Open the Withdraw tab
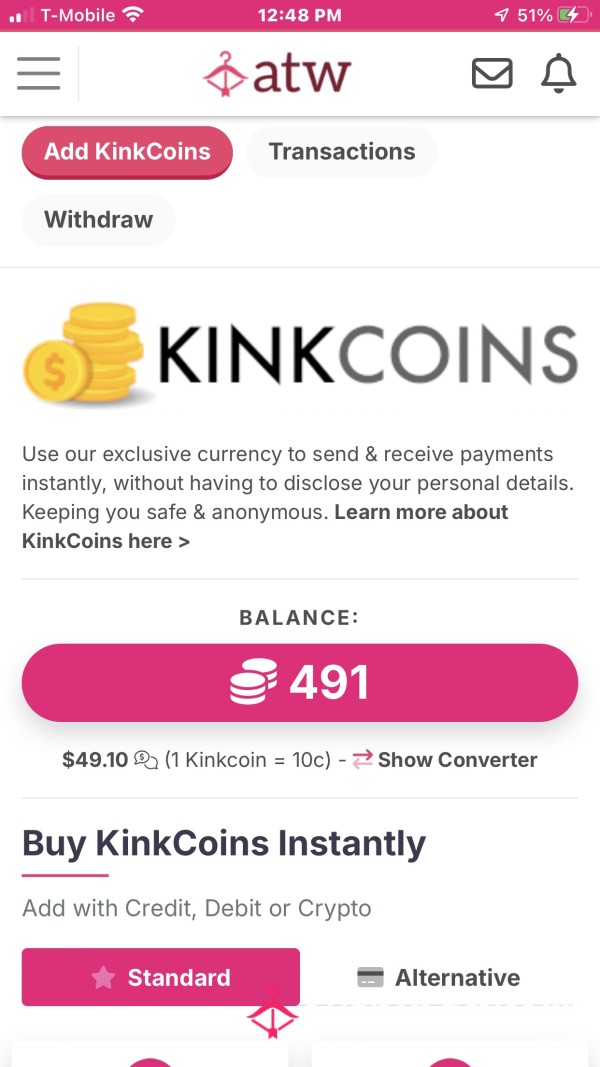The height and width of the screenshot is (1067, 600). [99, 220]
